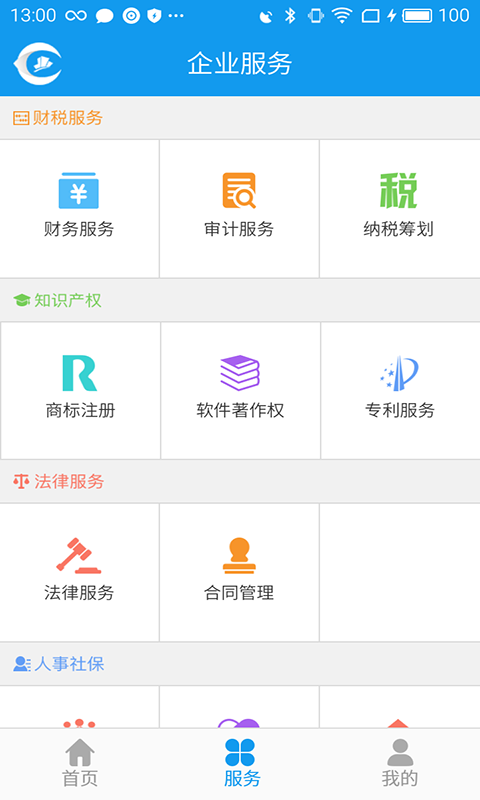
Task: Tap the 软件著作权 software copyright tile
Action: (240, 390)
